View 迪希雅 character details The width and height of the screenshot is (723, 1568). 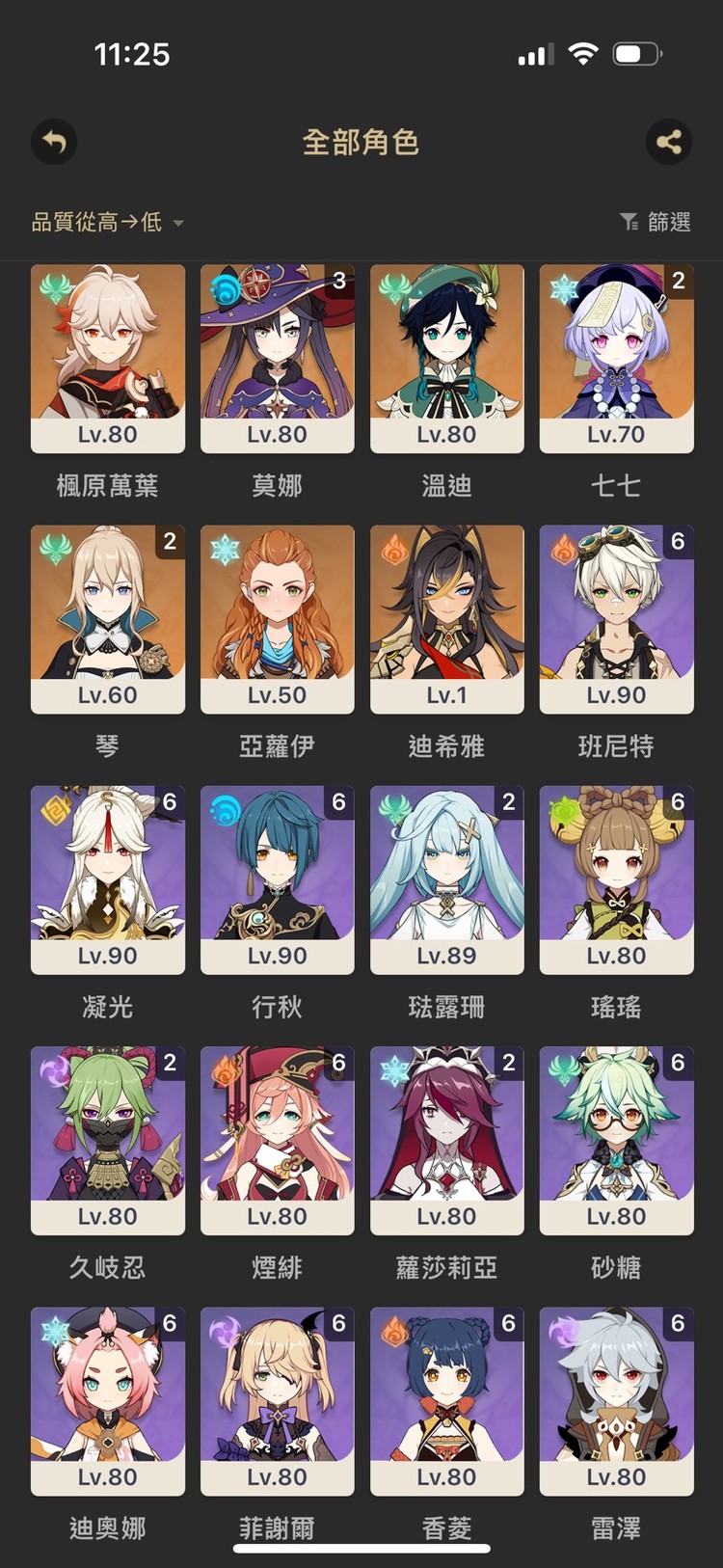click(447, 619)
